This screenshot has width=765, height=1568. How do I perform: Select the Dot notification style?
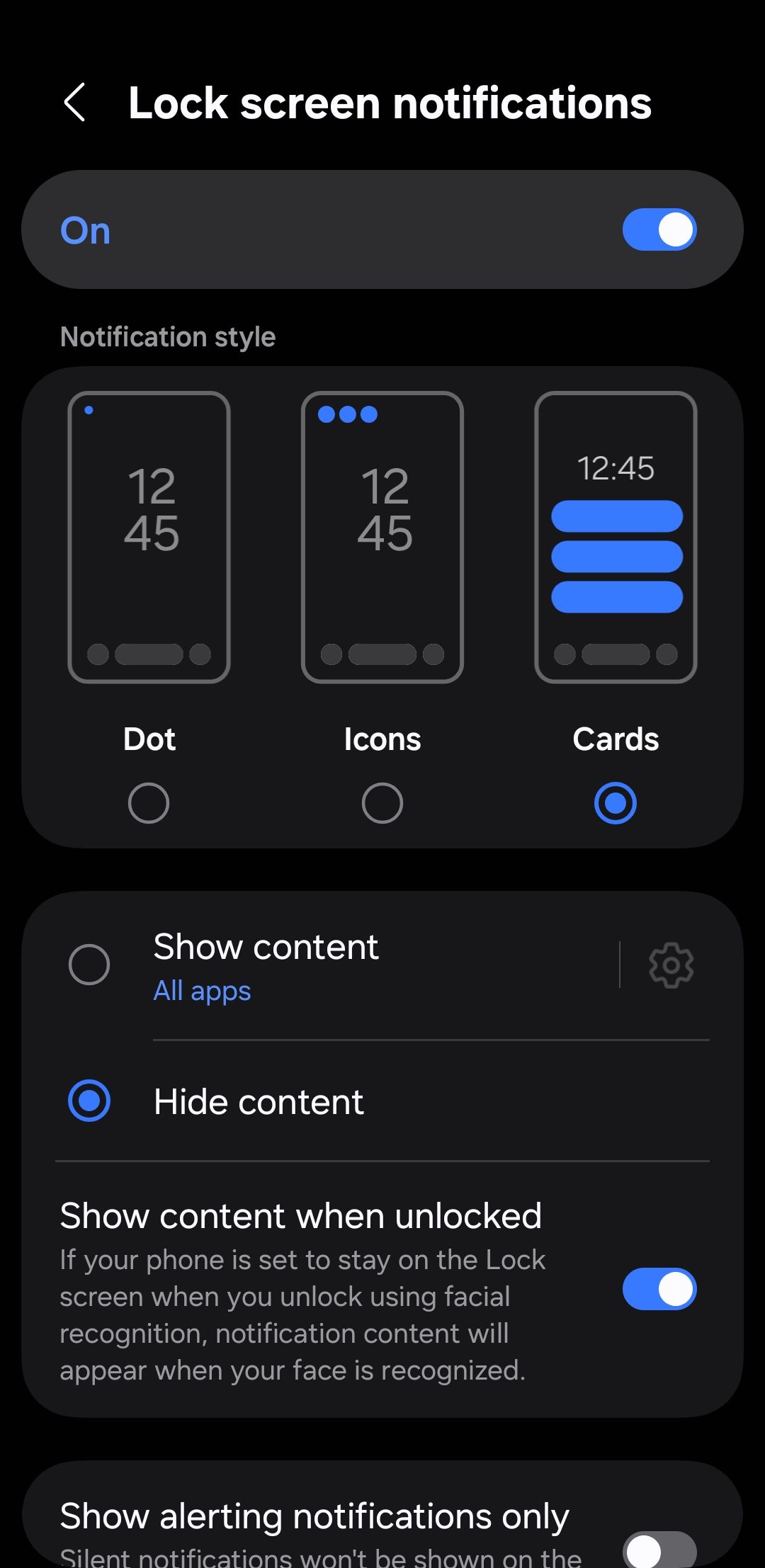(149, 802)
